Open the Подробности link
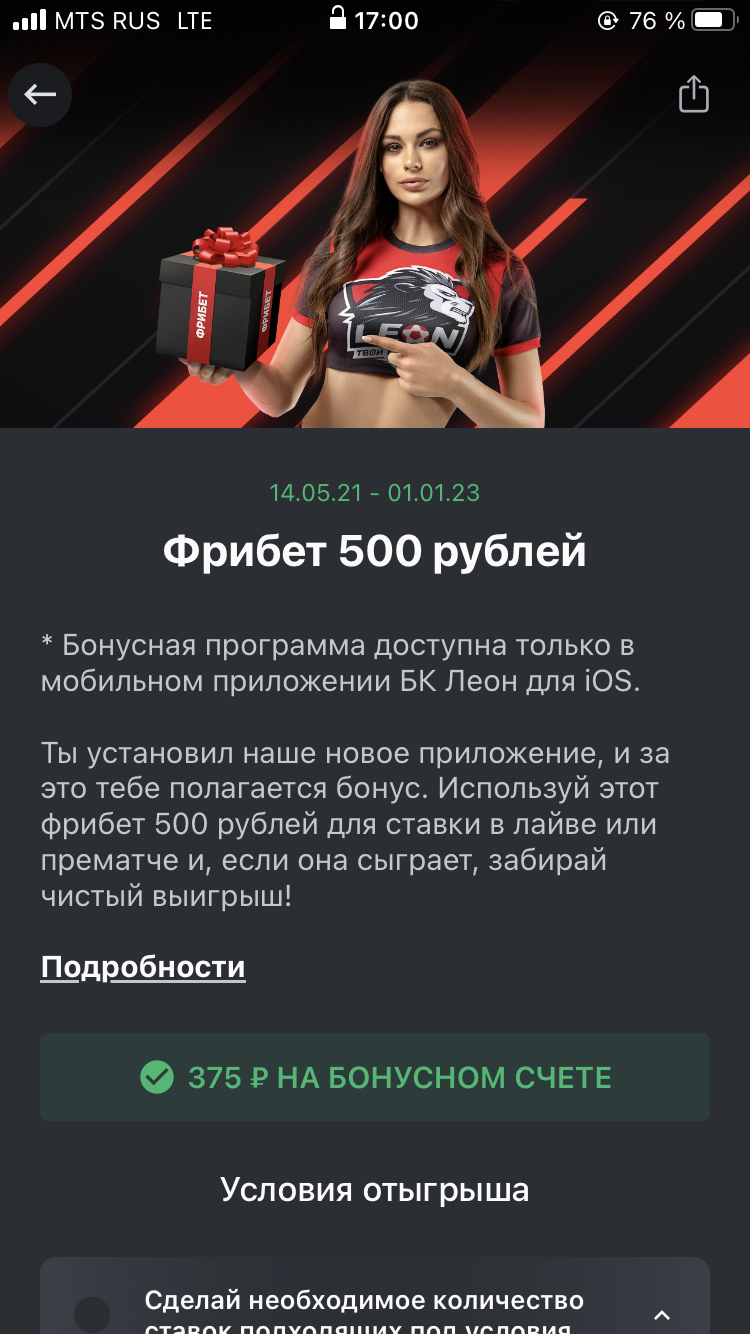 (x=143, y=967)
